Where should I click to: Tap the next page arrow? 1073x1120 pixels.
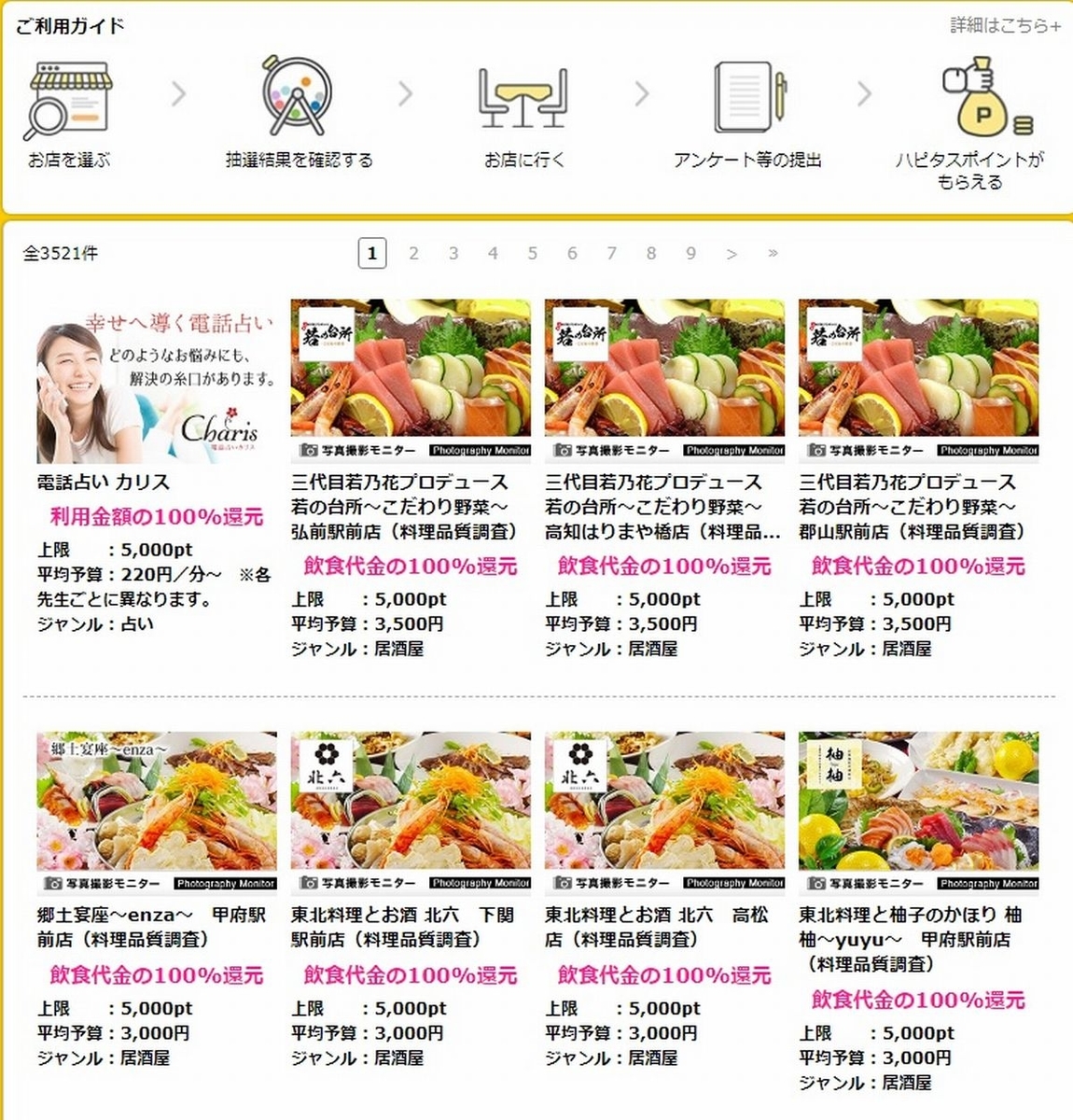[732, 253]
